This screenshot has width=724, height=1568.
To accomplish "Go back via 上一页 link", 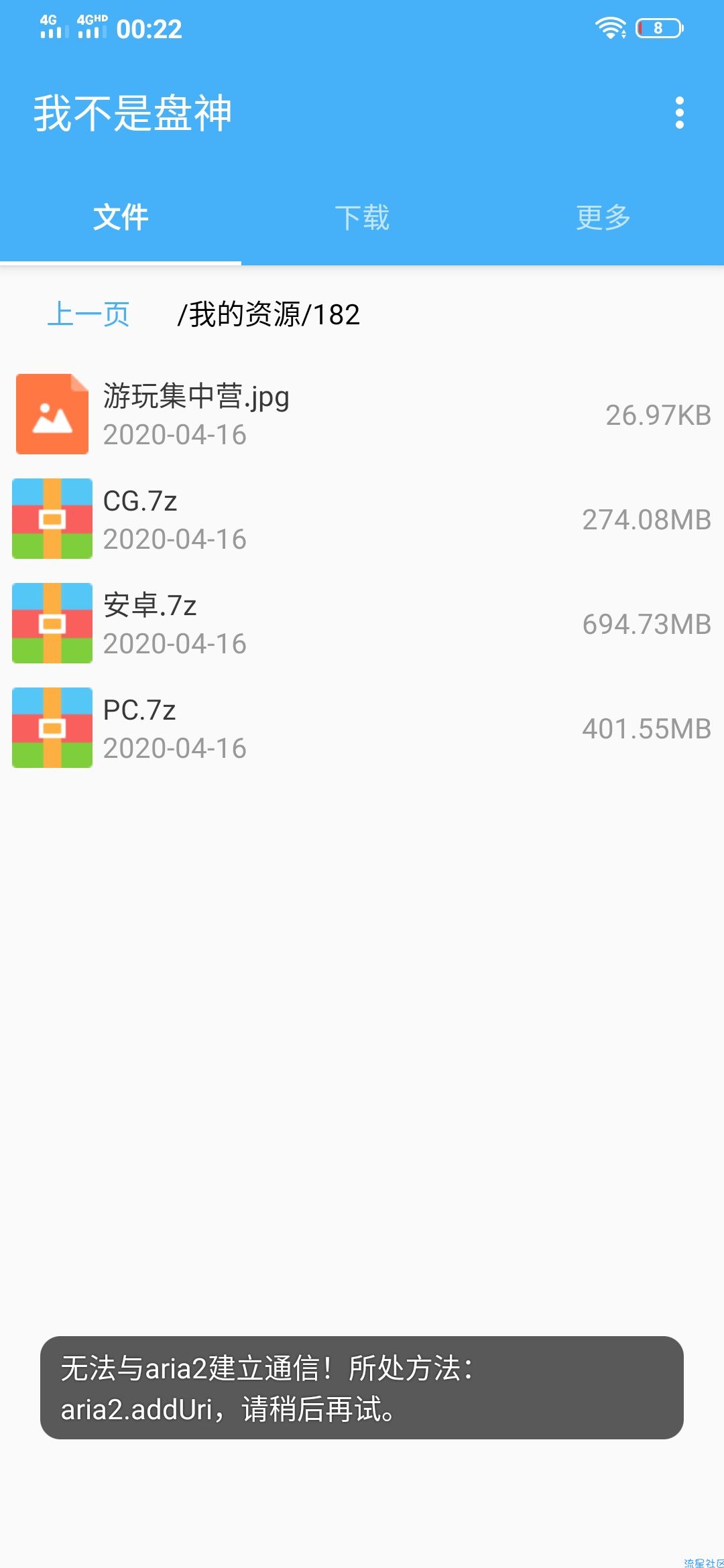I will click(88, 314).
